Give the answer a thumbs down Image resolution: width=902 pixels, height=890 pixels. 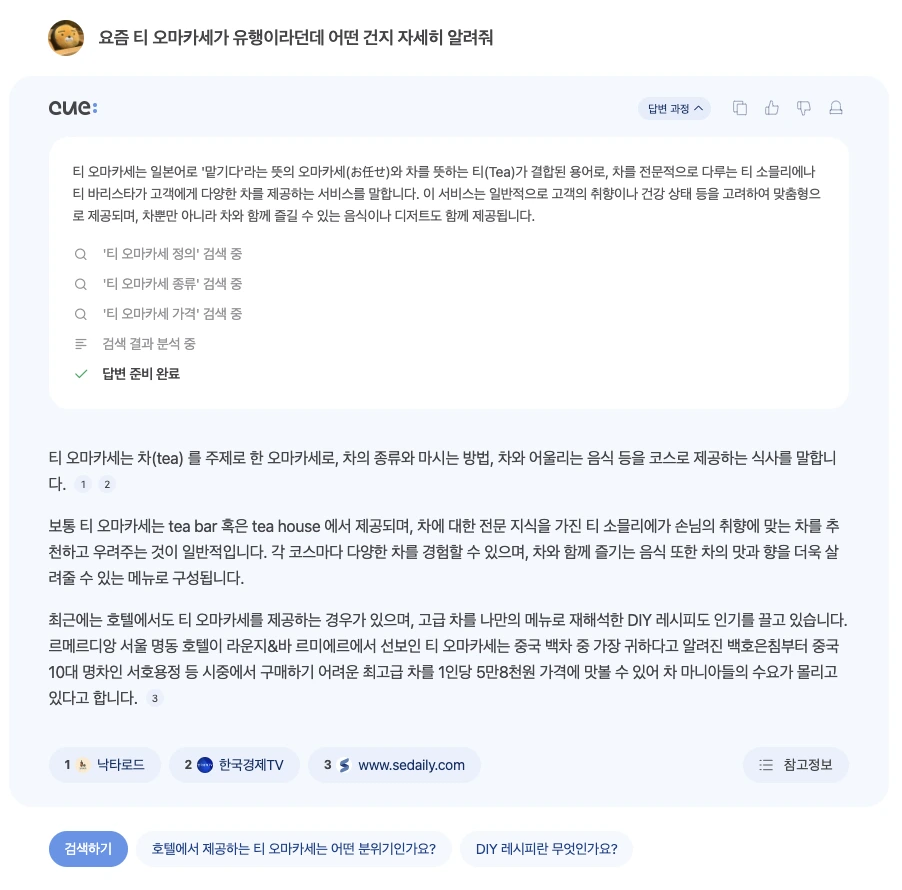point(804,108)
